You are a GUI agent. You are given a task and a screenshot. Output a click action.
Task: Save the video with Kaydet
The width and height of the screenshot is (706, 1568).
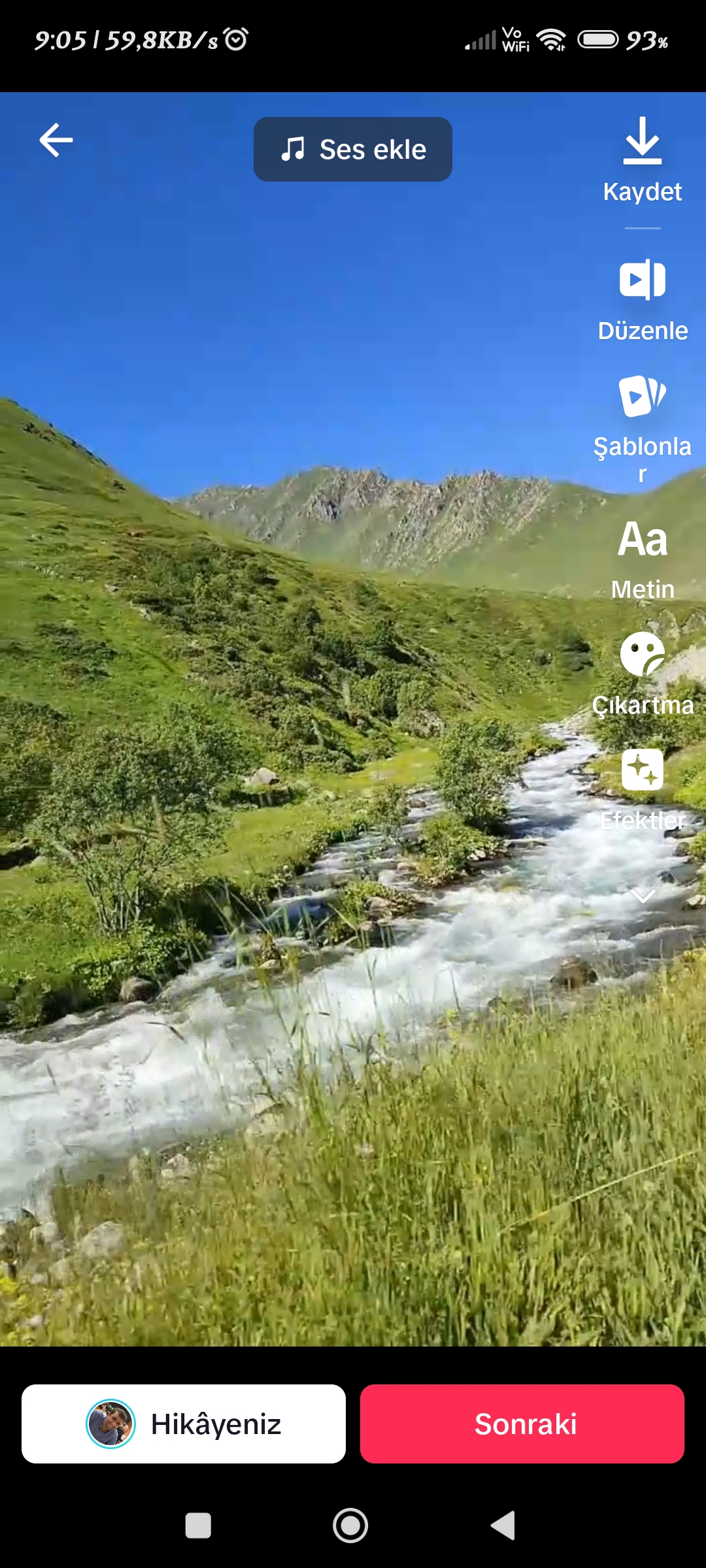pos(642,159)
